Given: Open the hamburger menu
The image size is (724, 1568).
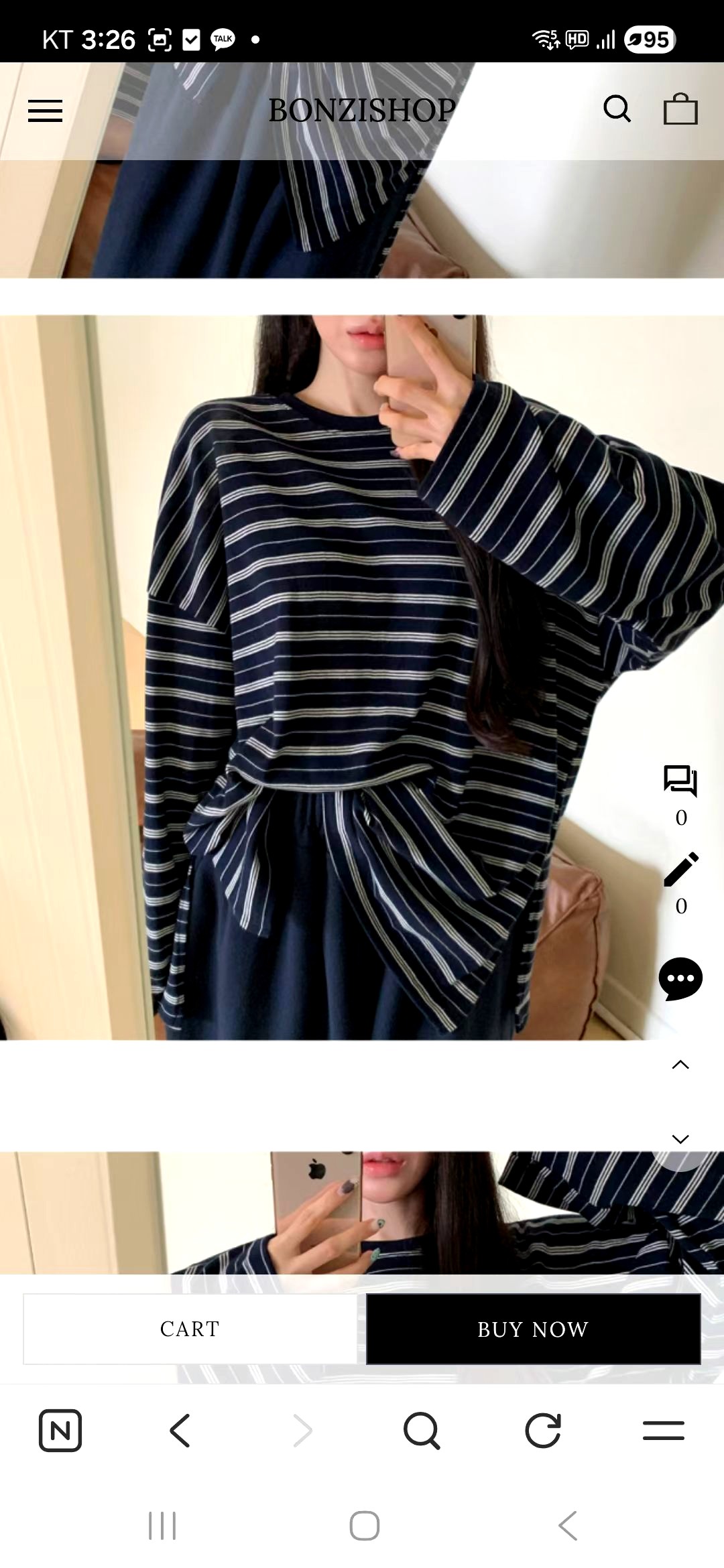Looking at the screenshot, I should (x=45, y=111).
